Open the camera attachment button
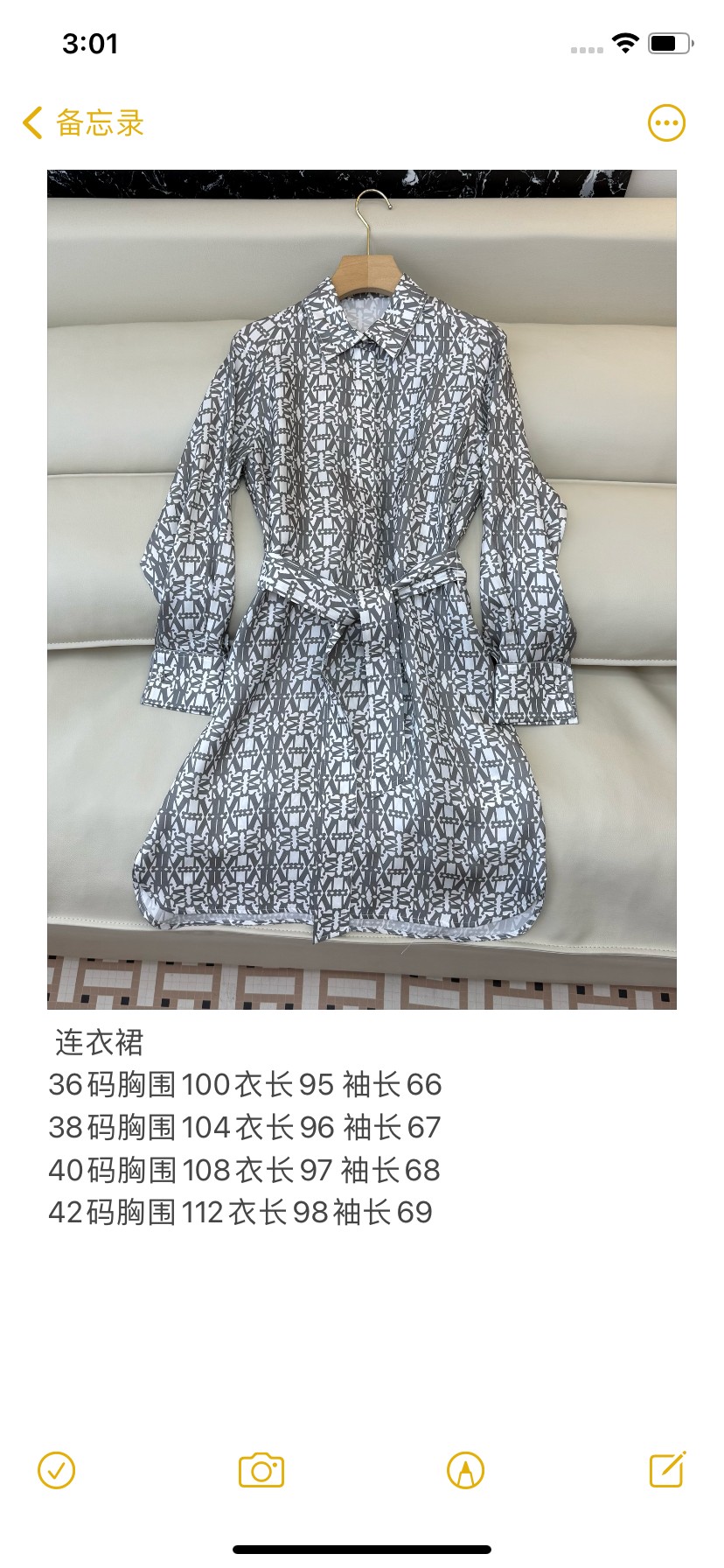Image resolution: width=724 pixels, height=1568 pixels. (261, 1470)
